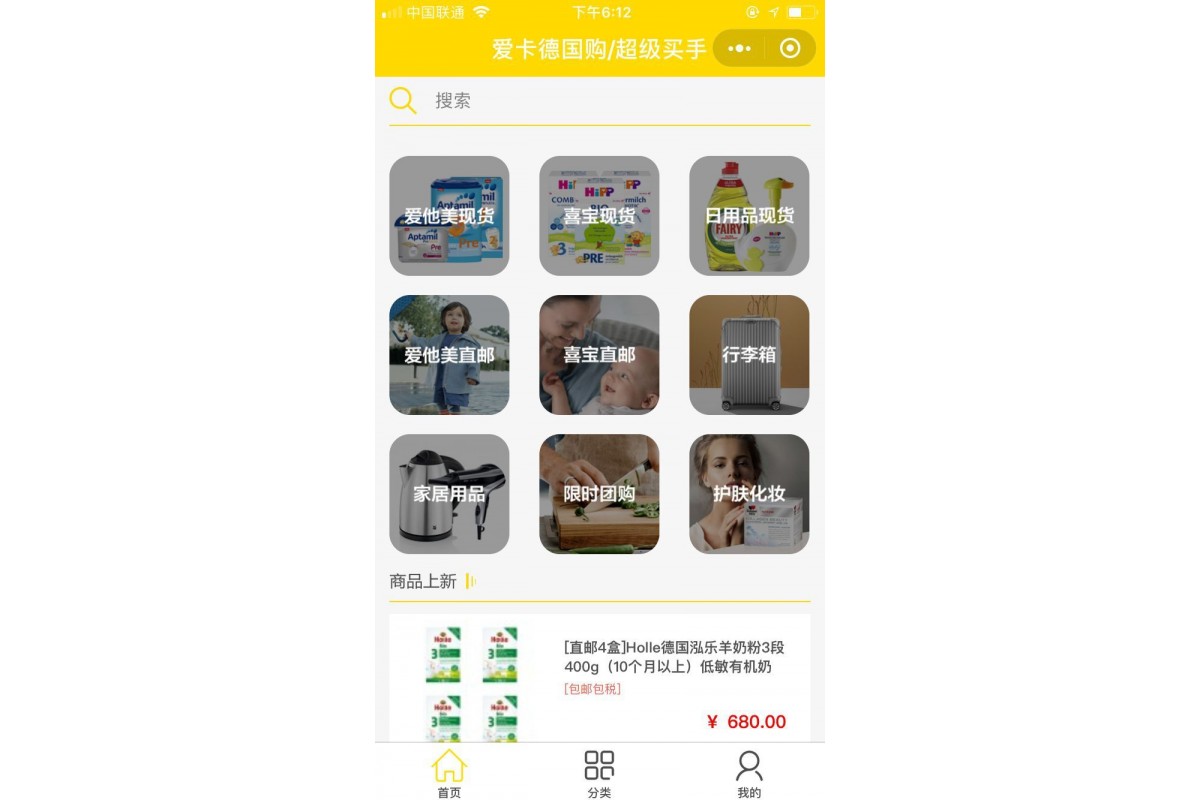Browse the 家居用品 category
Screen dimensions: 1200x800
pyautogui.click(x=449, y=494)
